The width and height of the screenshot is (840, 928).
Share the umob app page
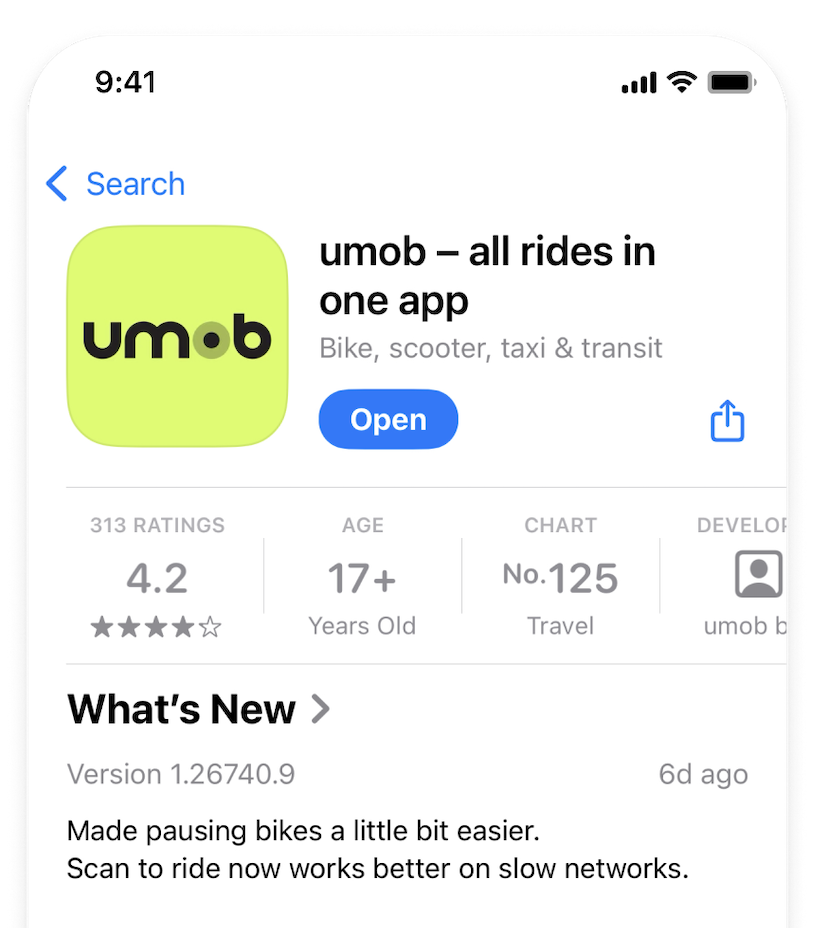click(x=727, y=421)
